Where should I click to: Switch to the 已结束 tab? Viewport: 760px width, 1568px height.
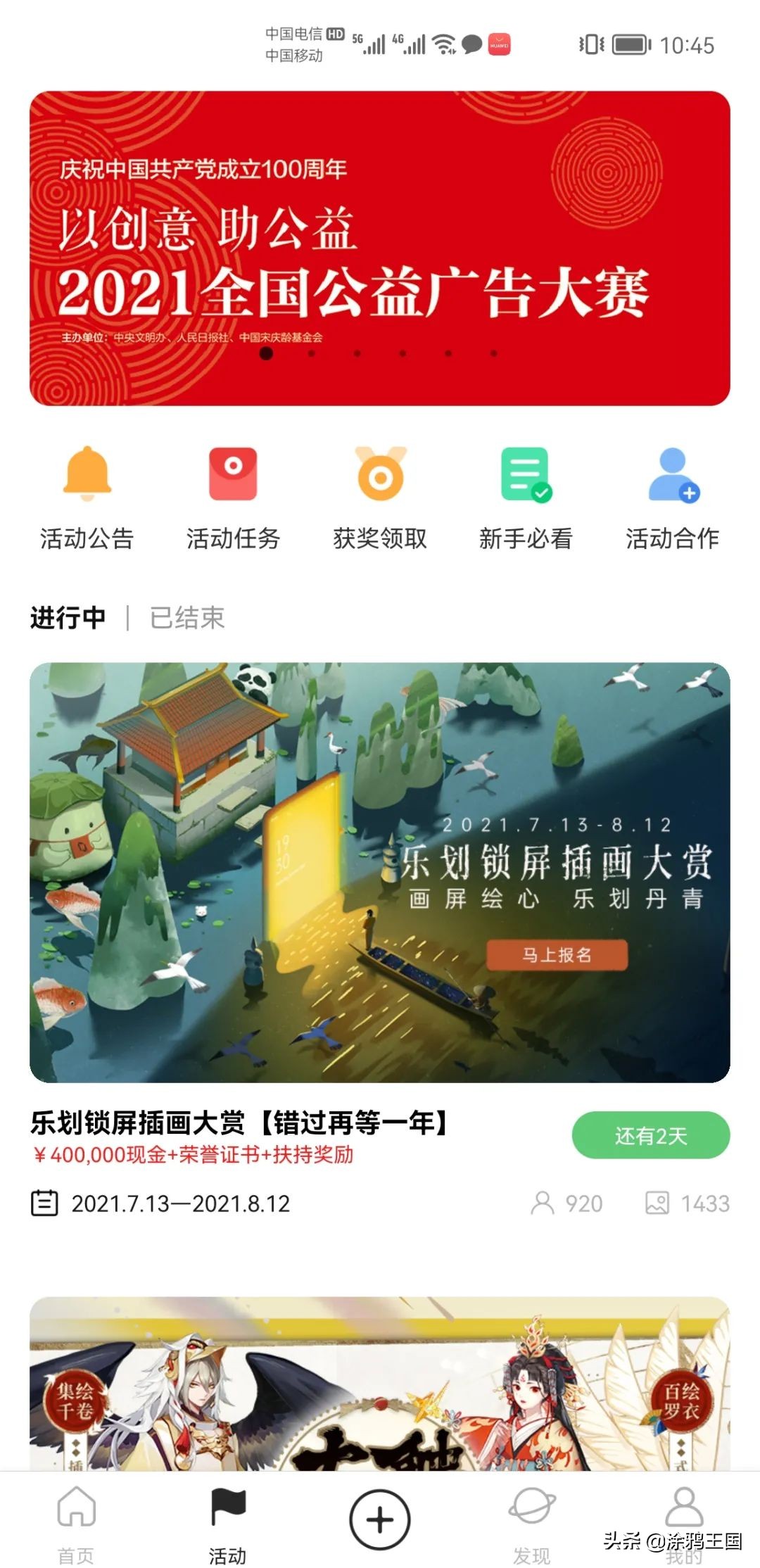187,618
